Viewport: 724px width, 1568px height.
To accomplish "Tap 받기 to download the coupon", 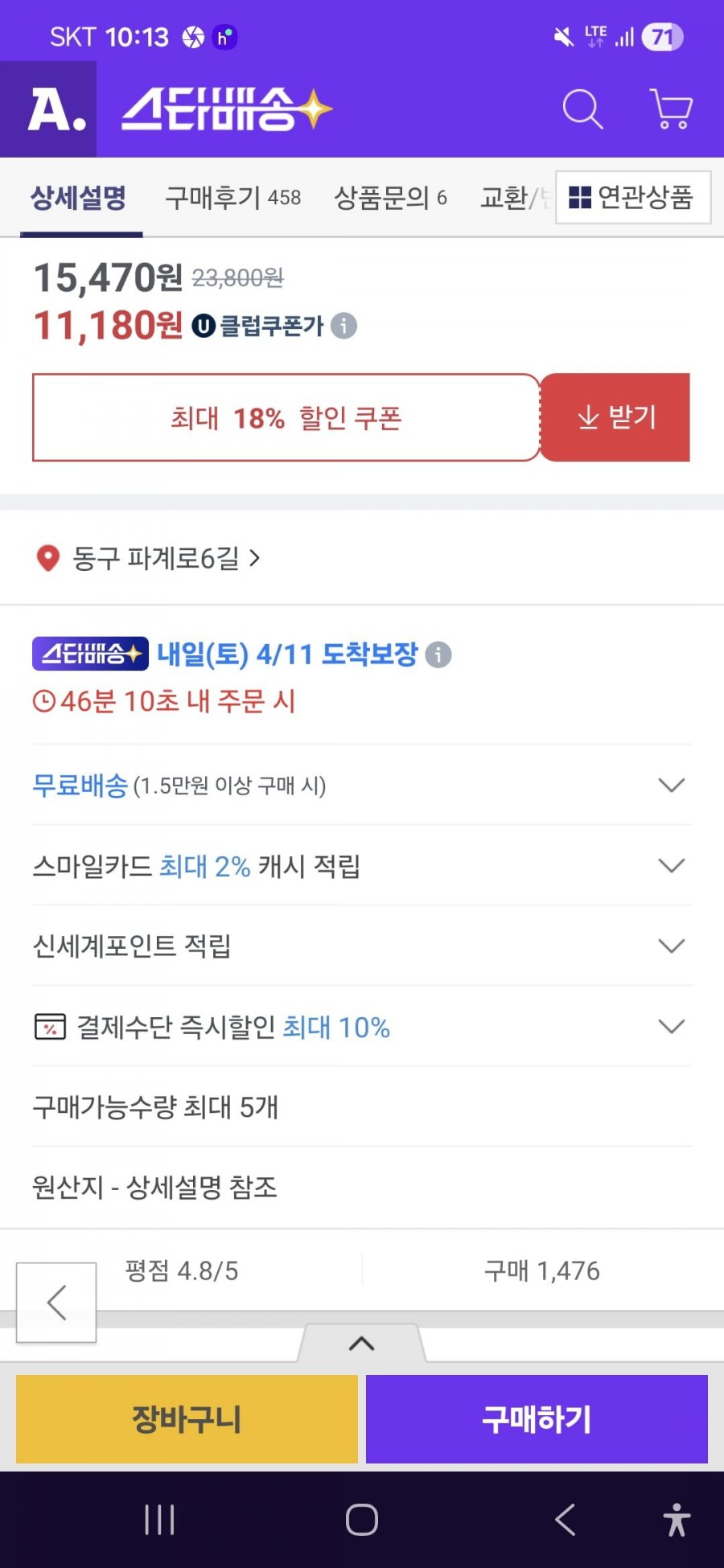I will 615,417.
